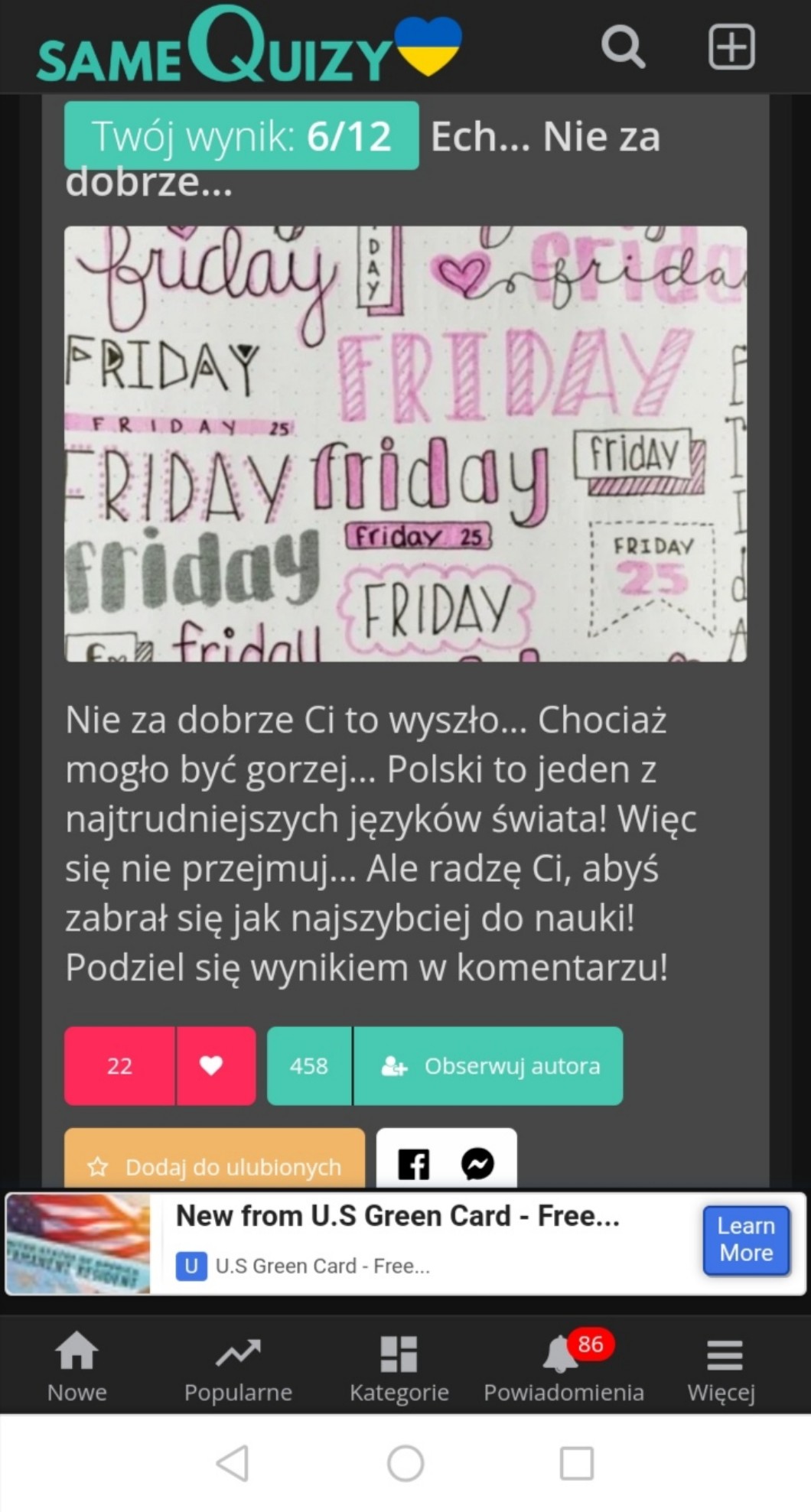Tap Learn More on the Green Card ad
This screenshot has height=1512, width=811.
[x=746, y=1240]
